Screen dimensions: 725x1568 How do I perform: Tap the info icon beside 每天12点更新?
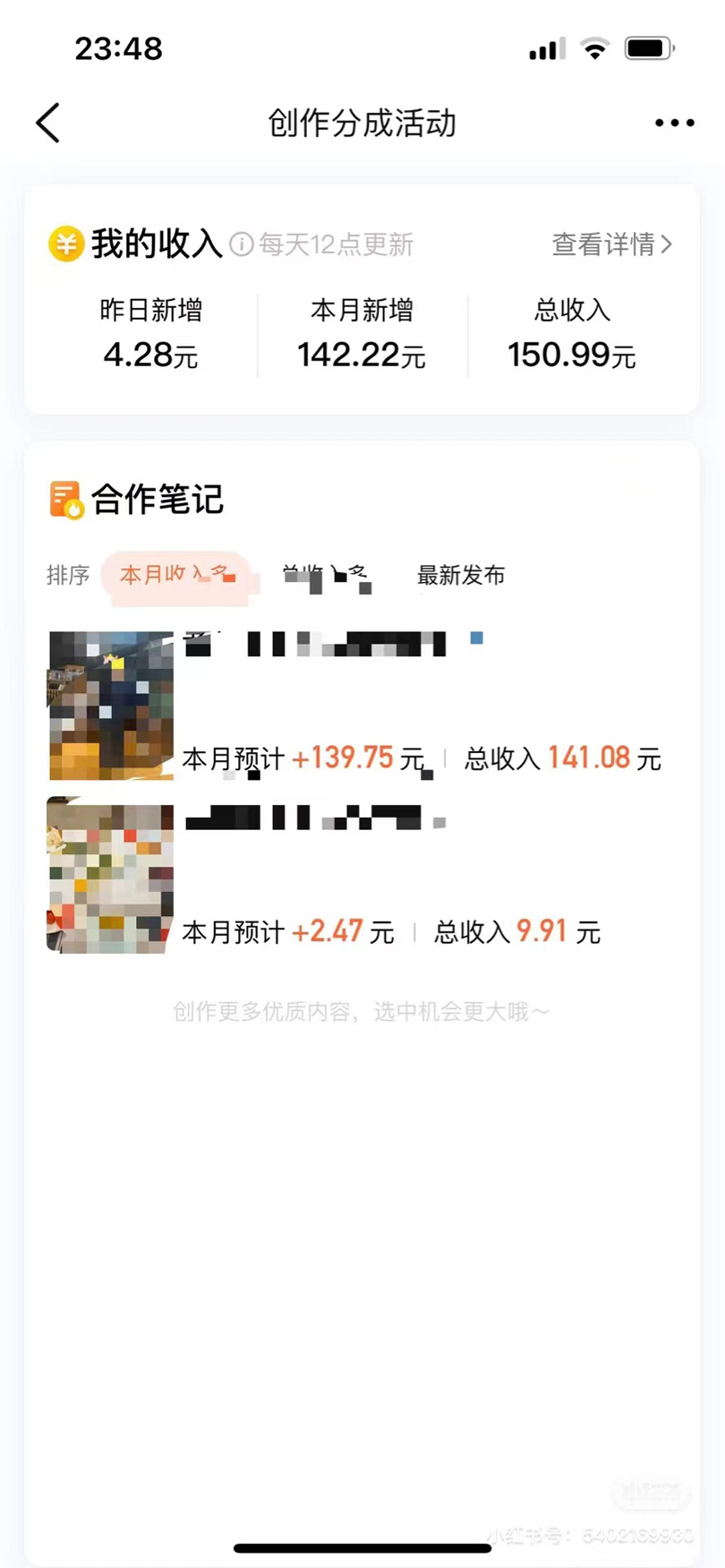(241, 244)
